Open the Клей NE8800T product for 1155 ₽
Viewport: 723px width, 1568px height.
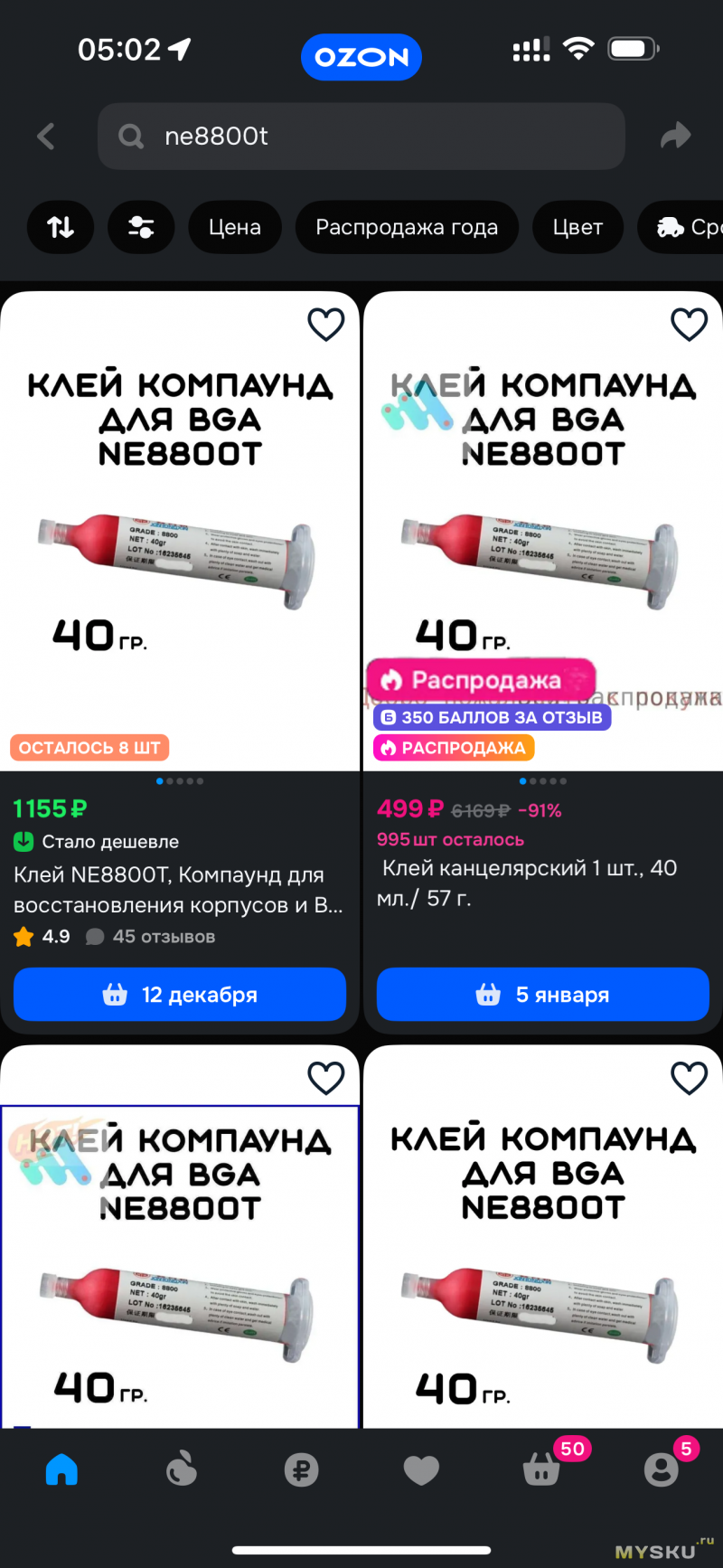tap(179, 890)
